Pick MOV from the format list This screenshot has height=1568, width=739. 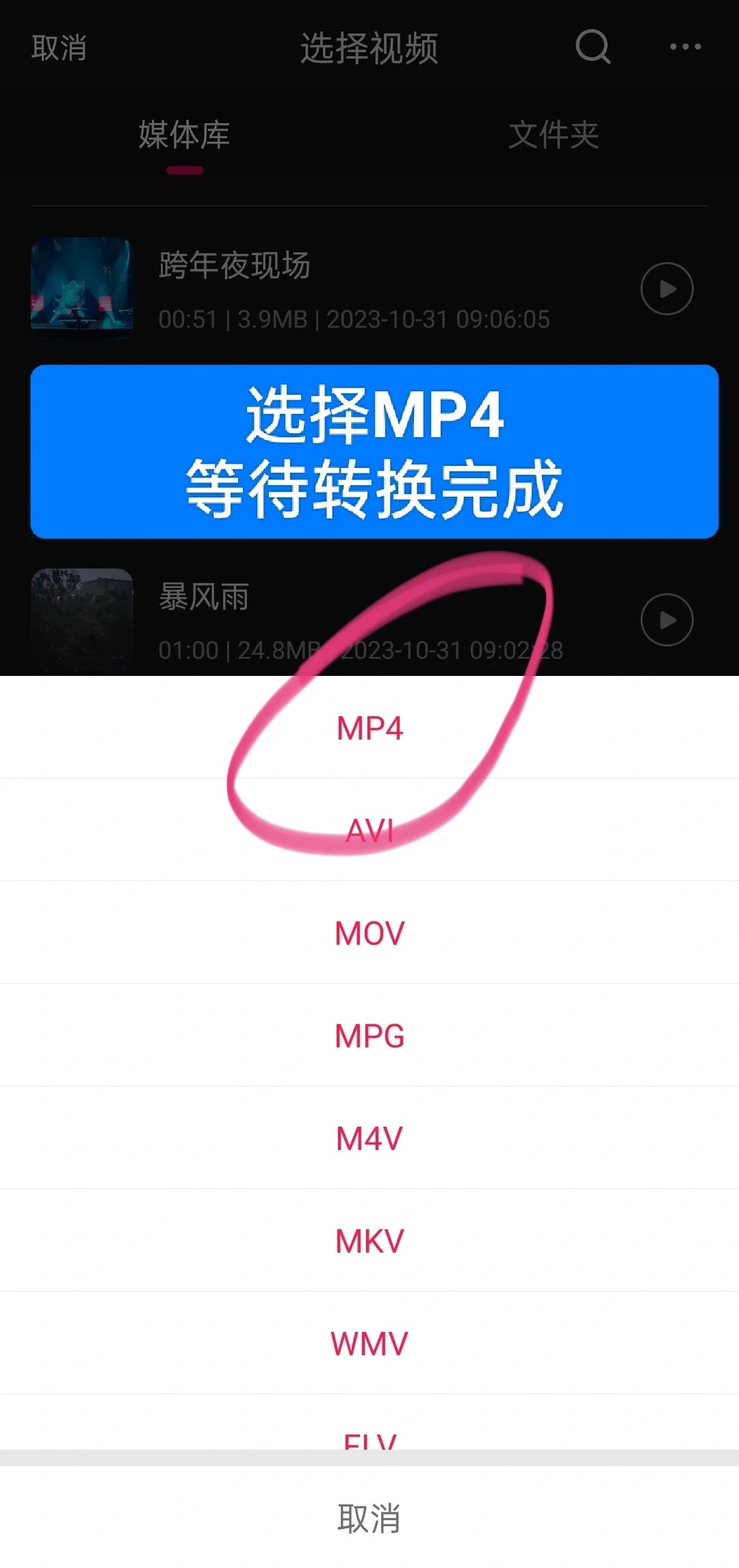pyautogui.click(x=369, y=932)
